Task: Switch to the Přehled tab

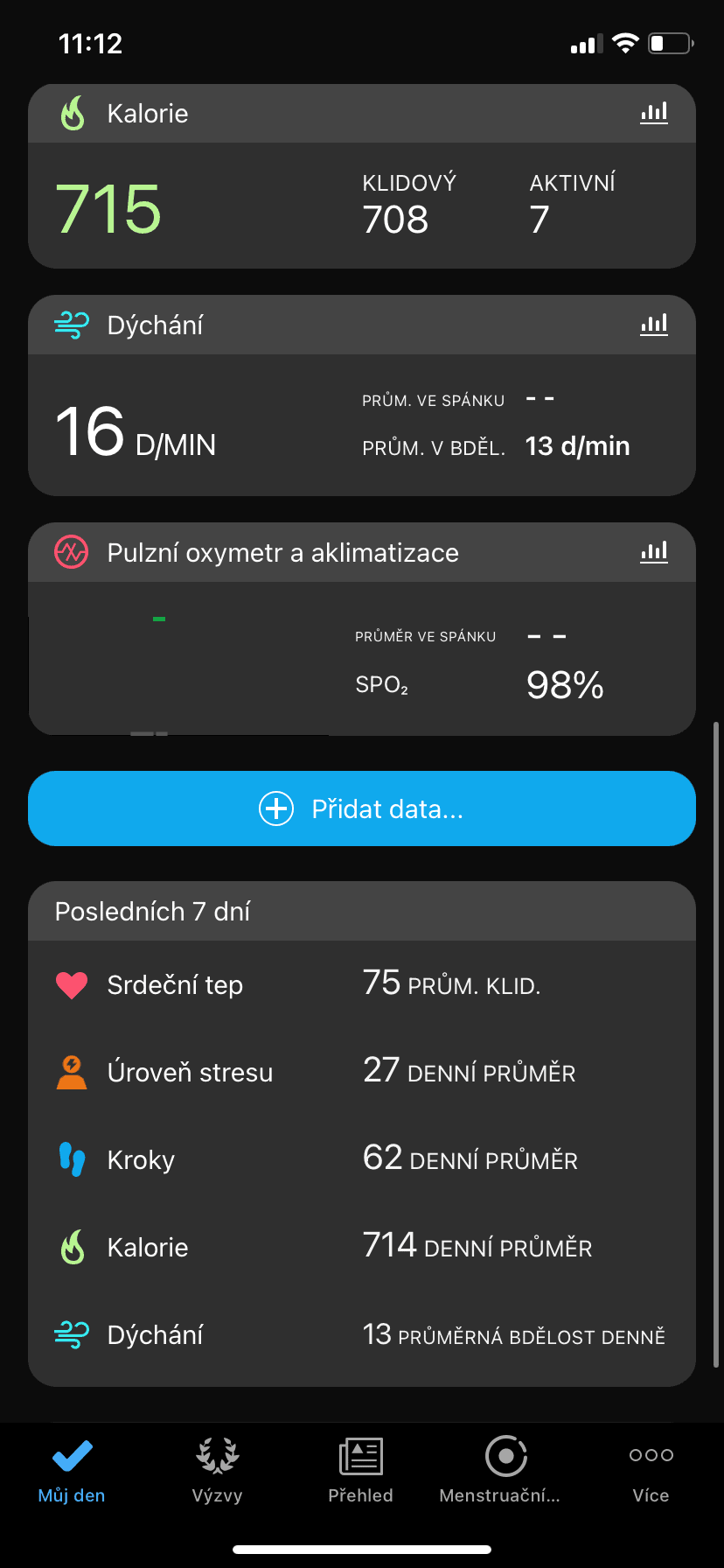Action: pyautogui.click(x=360, y=1471)
